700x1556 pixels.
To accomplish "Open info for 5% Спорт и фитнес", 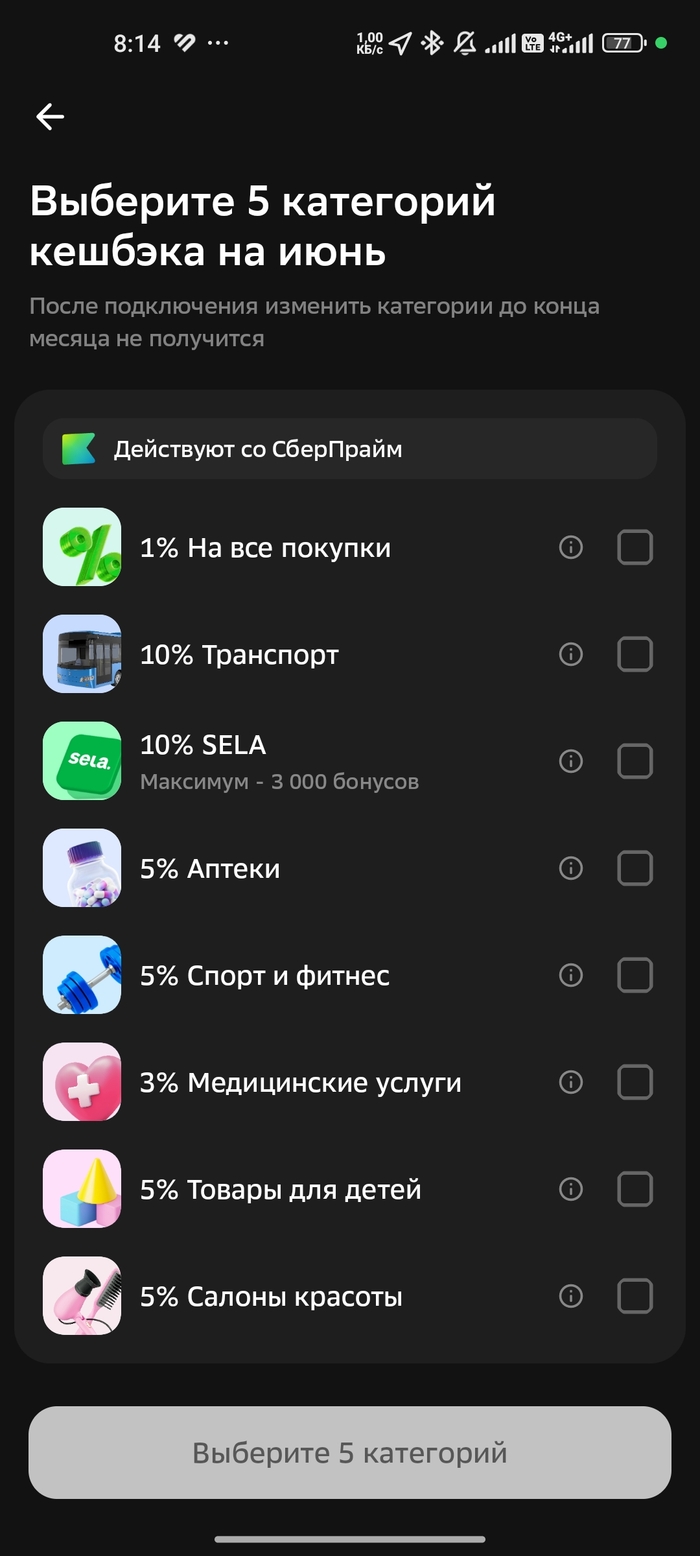I will [x=571, y=976].
